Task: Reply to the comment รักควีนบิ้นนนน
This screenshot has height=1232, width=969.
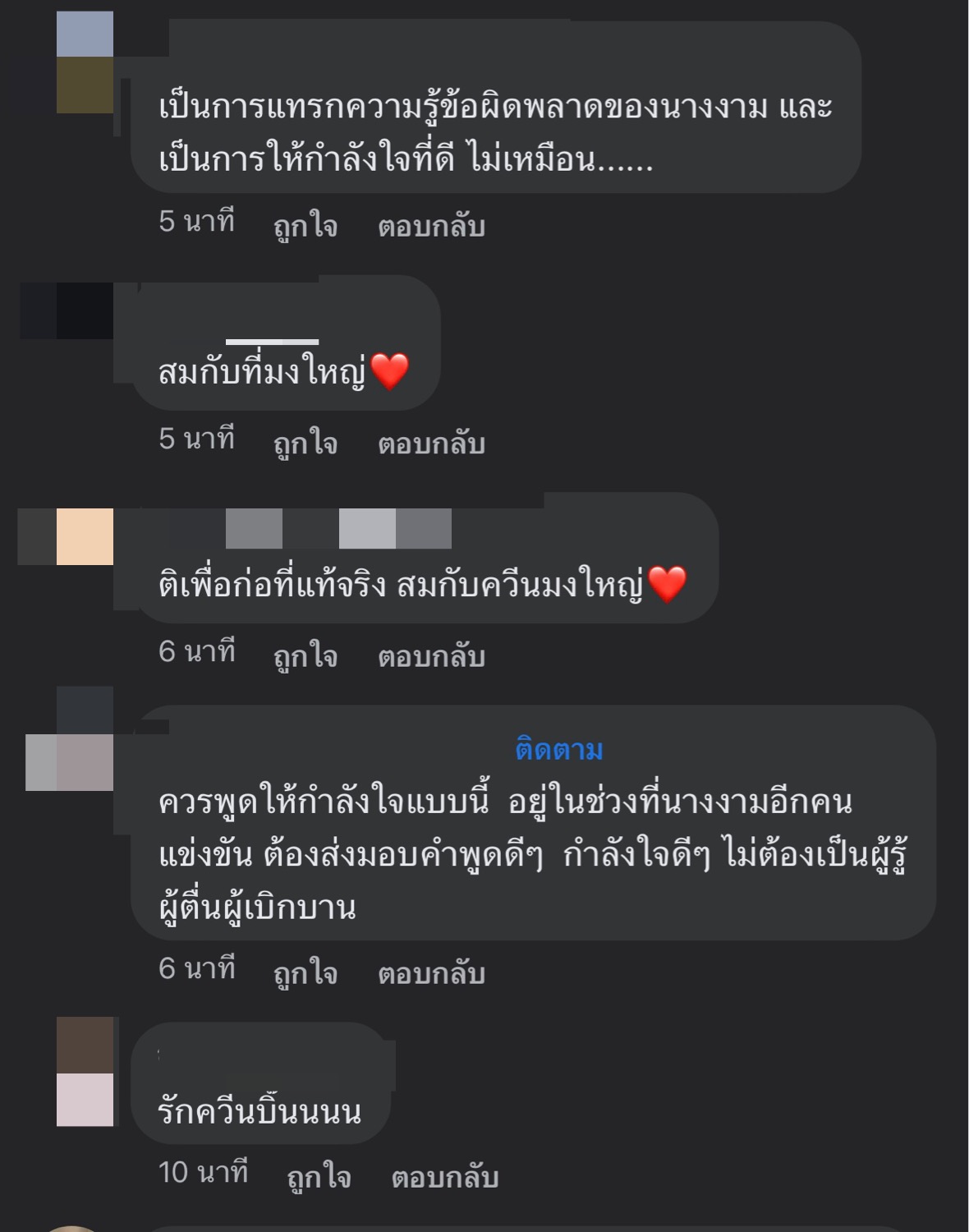Action: [444, 1177]
